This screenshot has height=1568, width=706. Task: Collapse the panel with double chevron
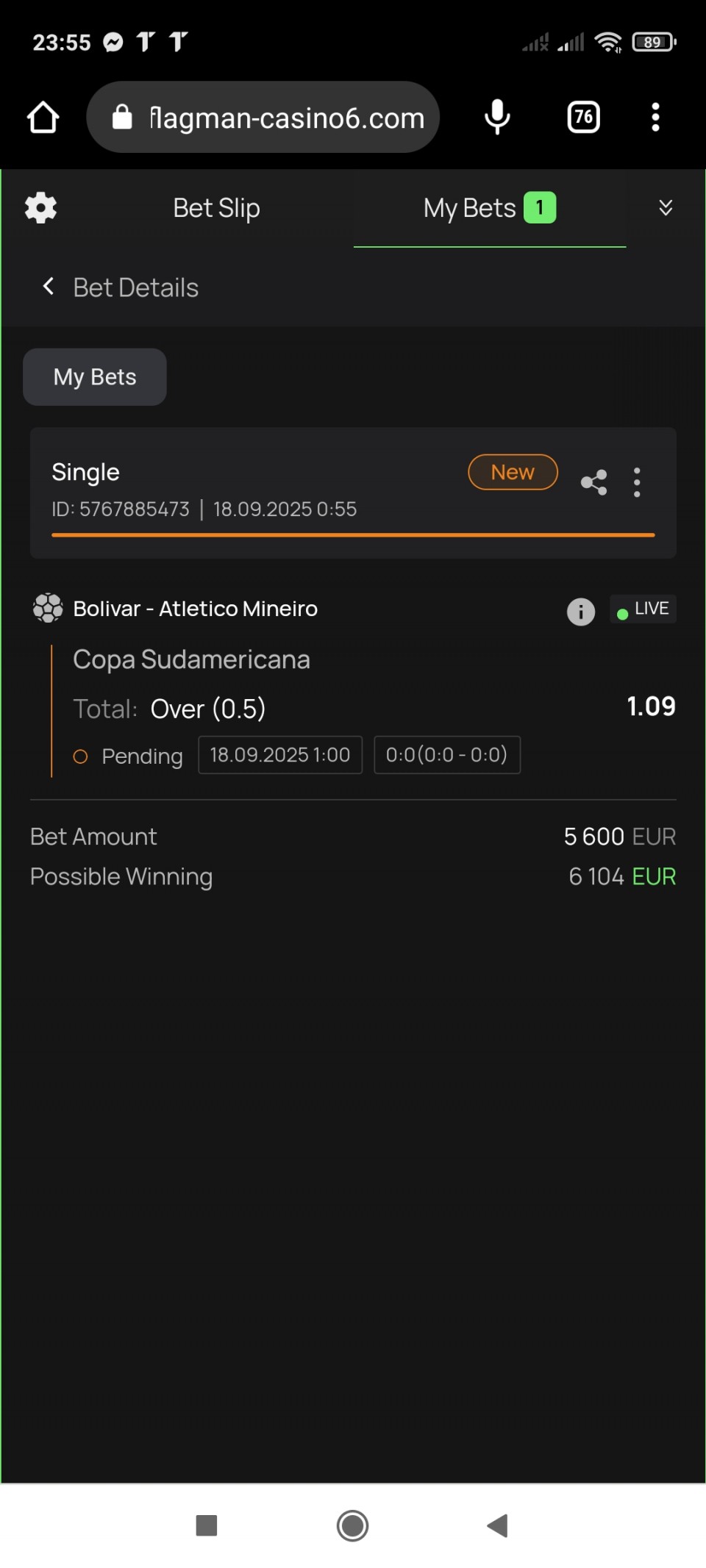666,208
